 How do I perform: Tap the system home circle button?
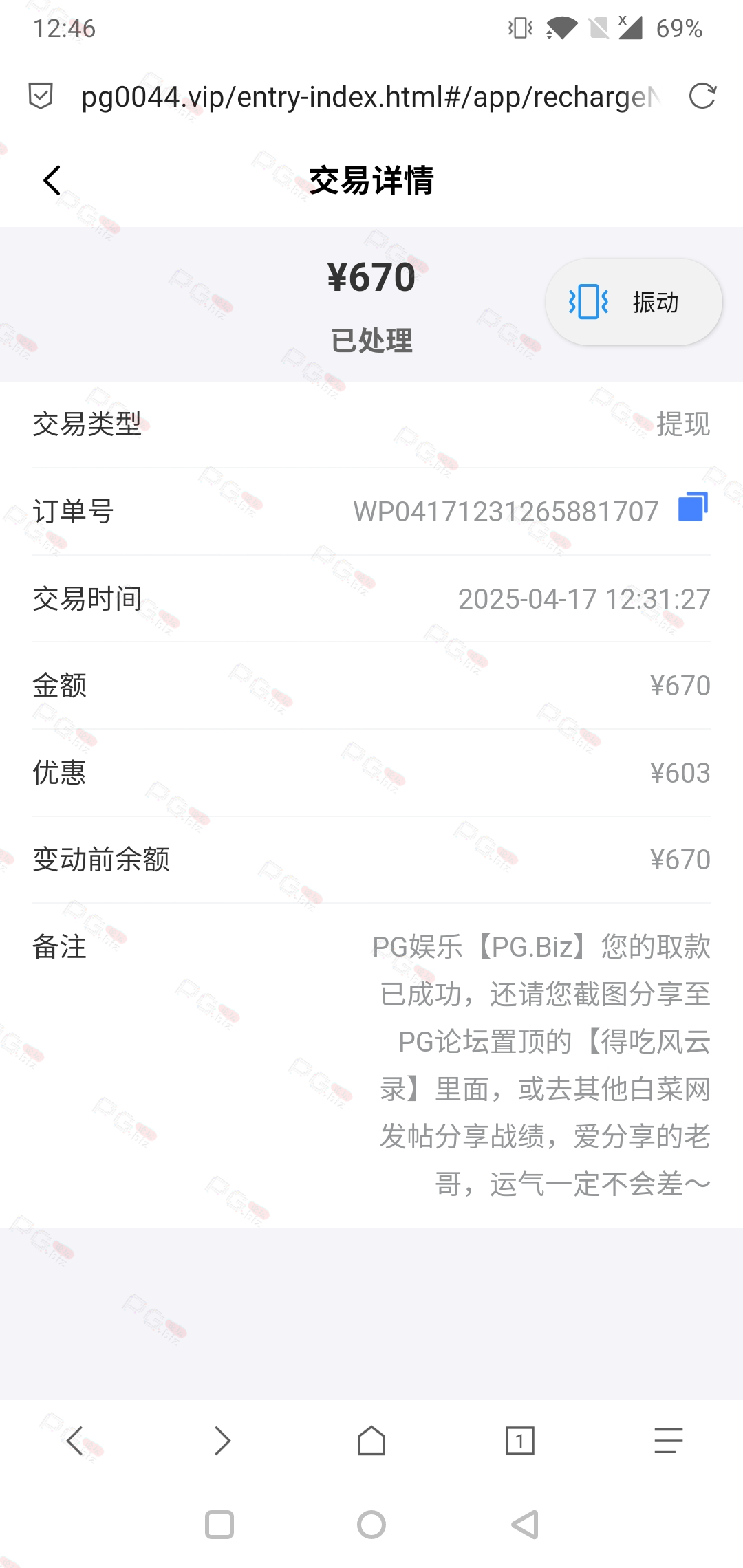point(371,1525)
